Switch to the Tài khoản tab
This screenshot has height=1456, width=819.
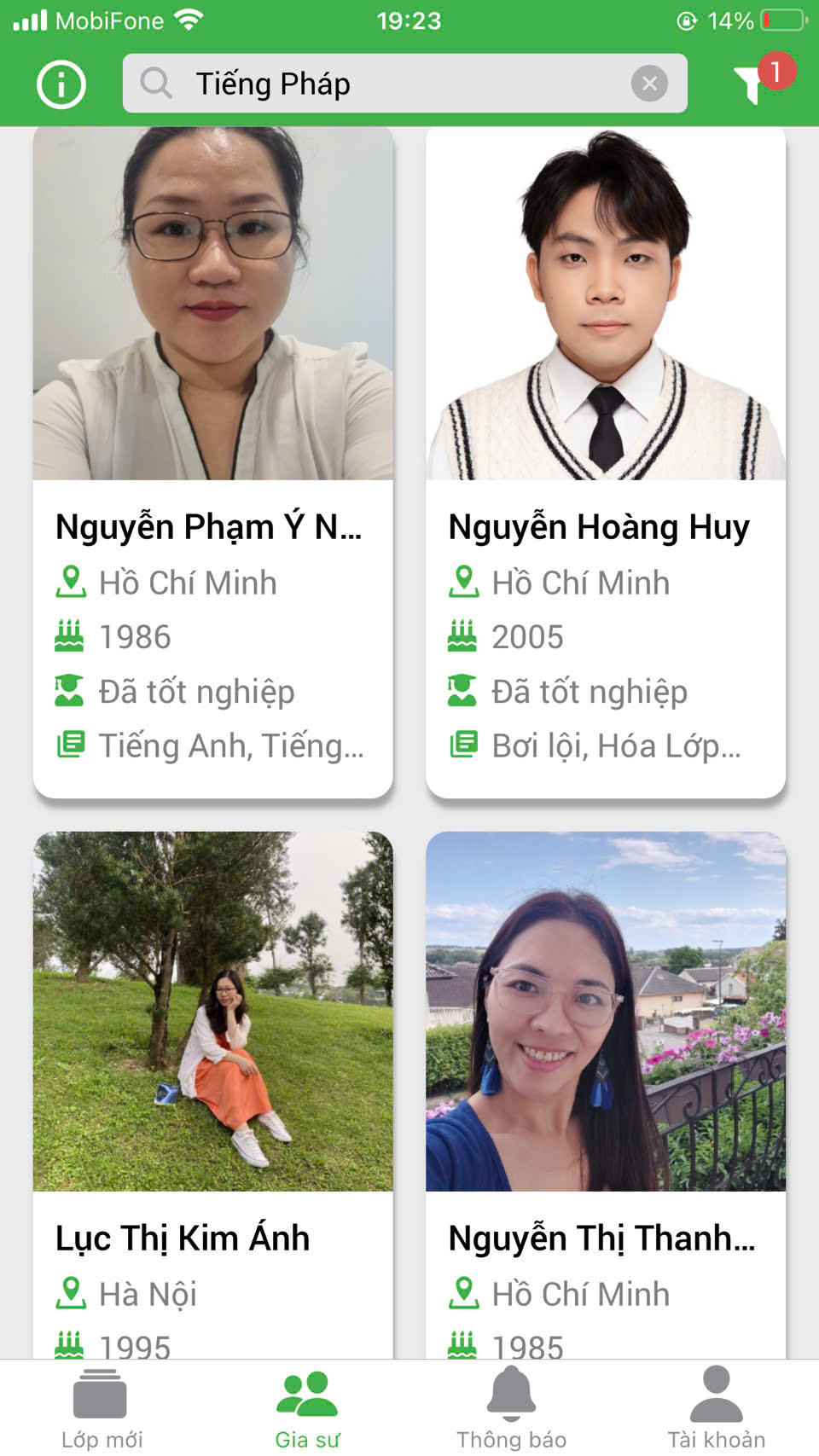tap(717, 1407)
